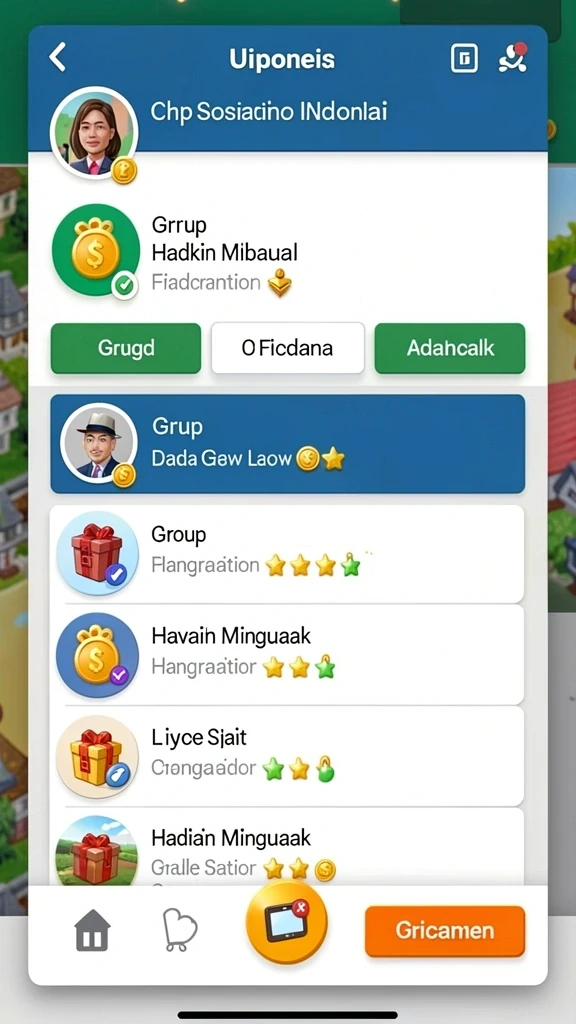Open the Group Flangraation row
This screenshot has width=576, height=1024.
(x=287, y=553)
